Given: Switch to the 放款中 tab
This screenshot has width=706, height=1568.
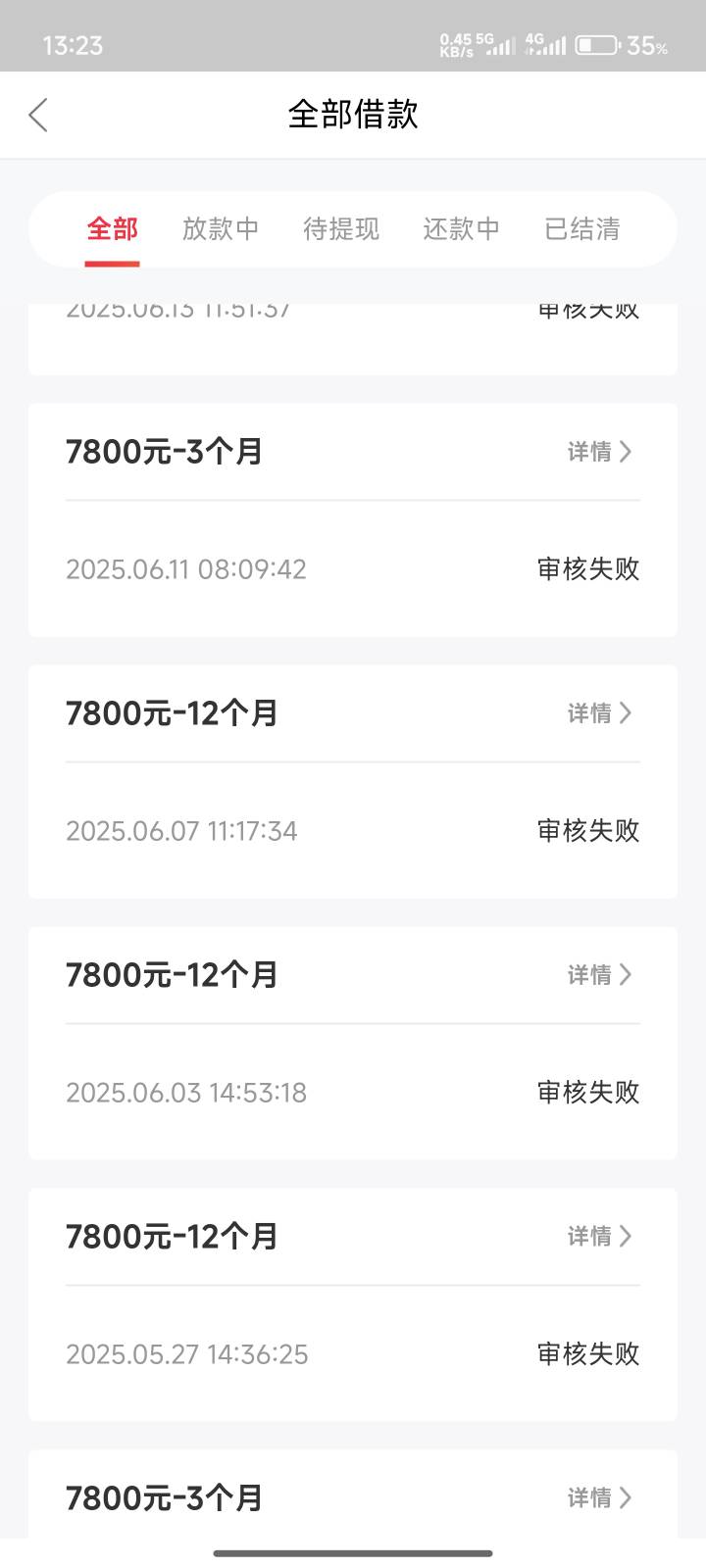Looking at the screenshot, I should point(221,229).
